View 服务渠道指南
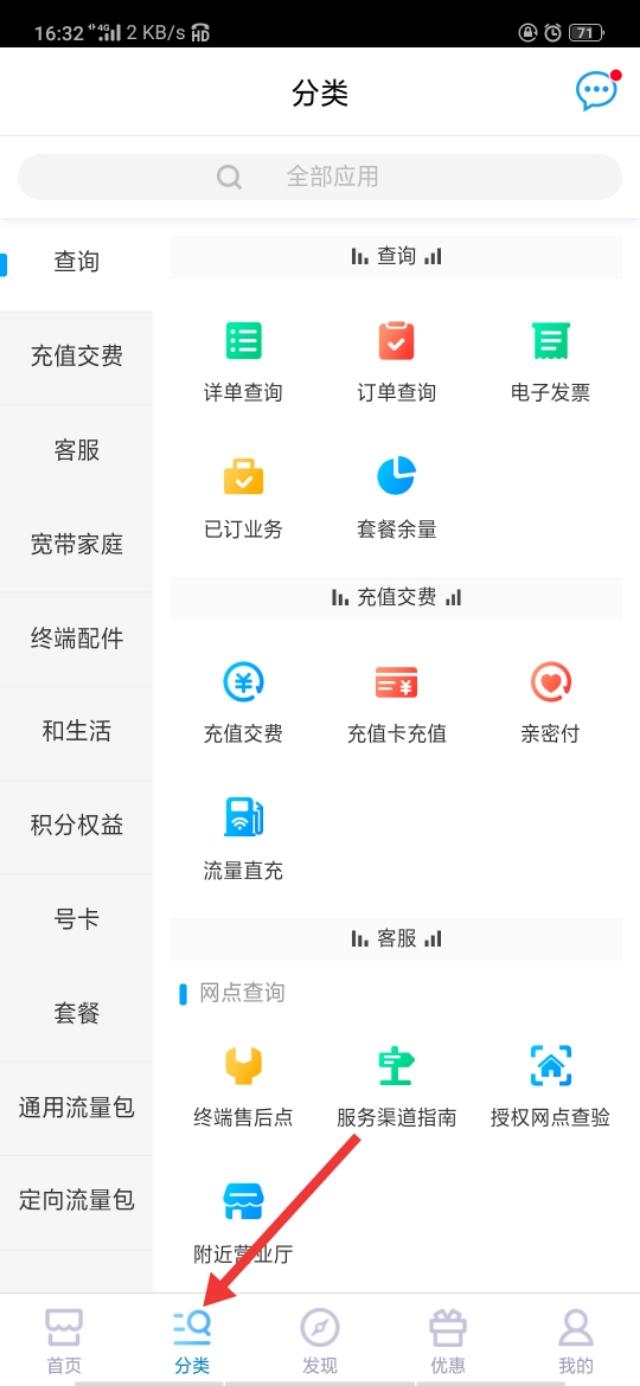 (x=396, y=1085)
